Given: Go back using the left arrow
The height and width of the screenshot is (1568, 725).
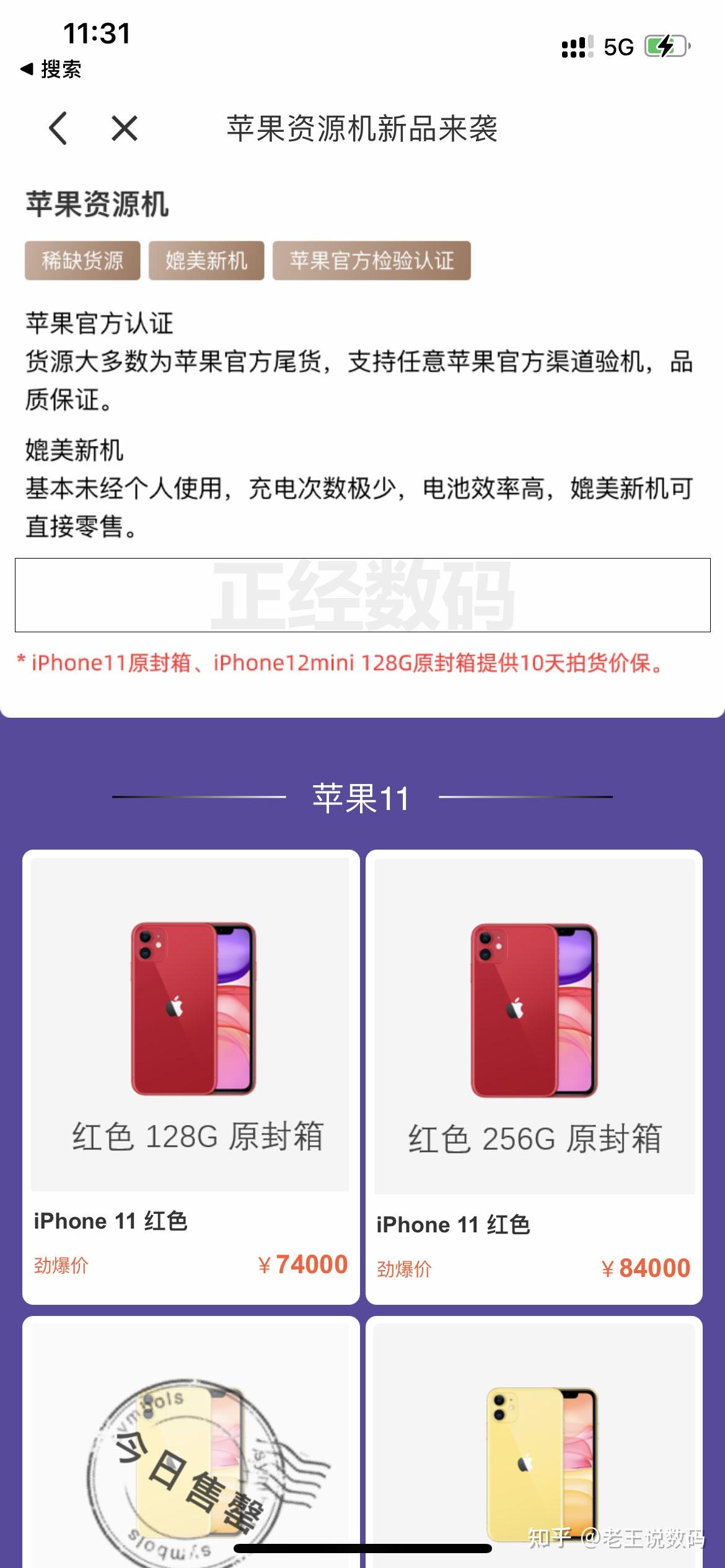Looking at the screenshot, I should click(58, 129).
